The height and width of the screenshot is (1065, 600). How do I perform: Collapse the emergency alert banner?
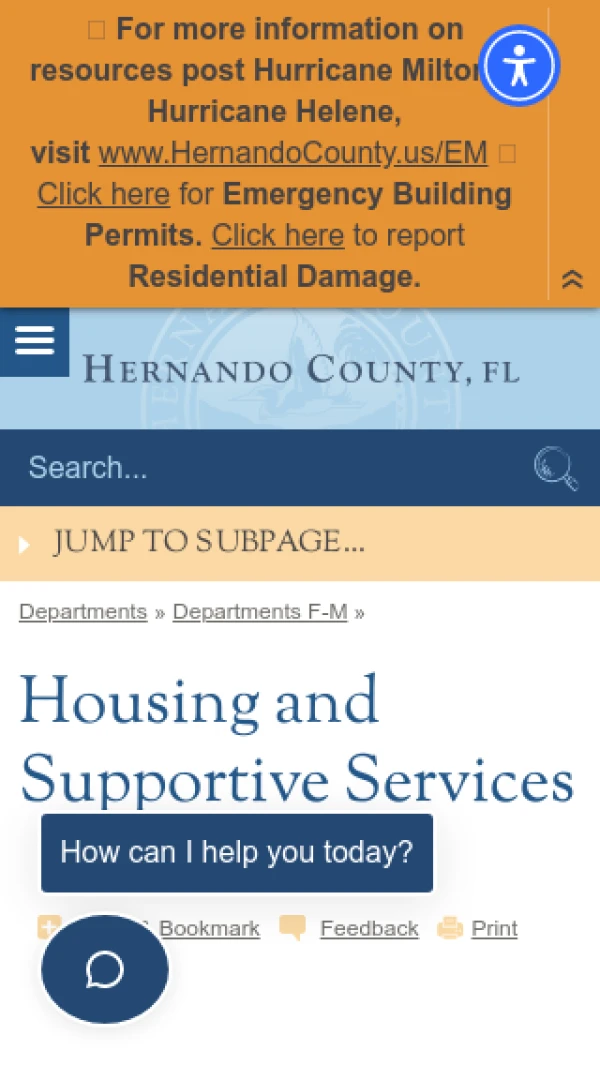572,279
